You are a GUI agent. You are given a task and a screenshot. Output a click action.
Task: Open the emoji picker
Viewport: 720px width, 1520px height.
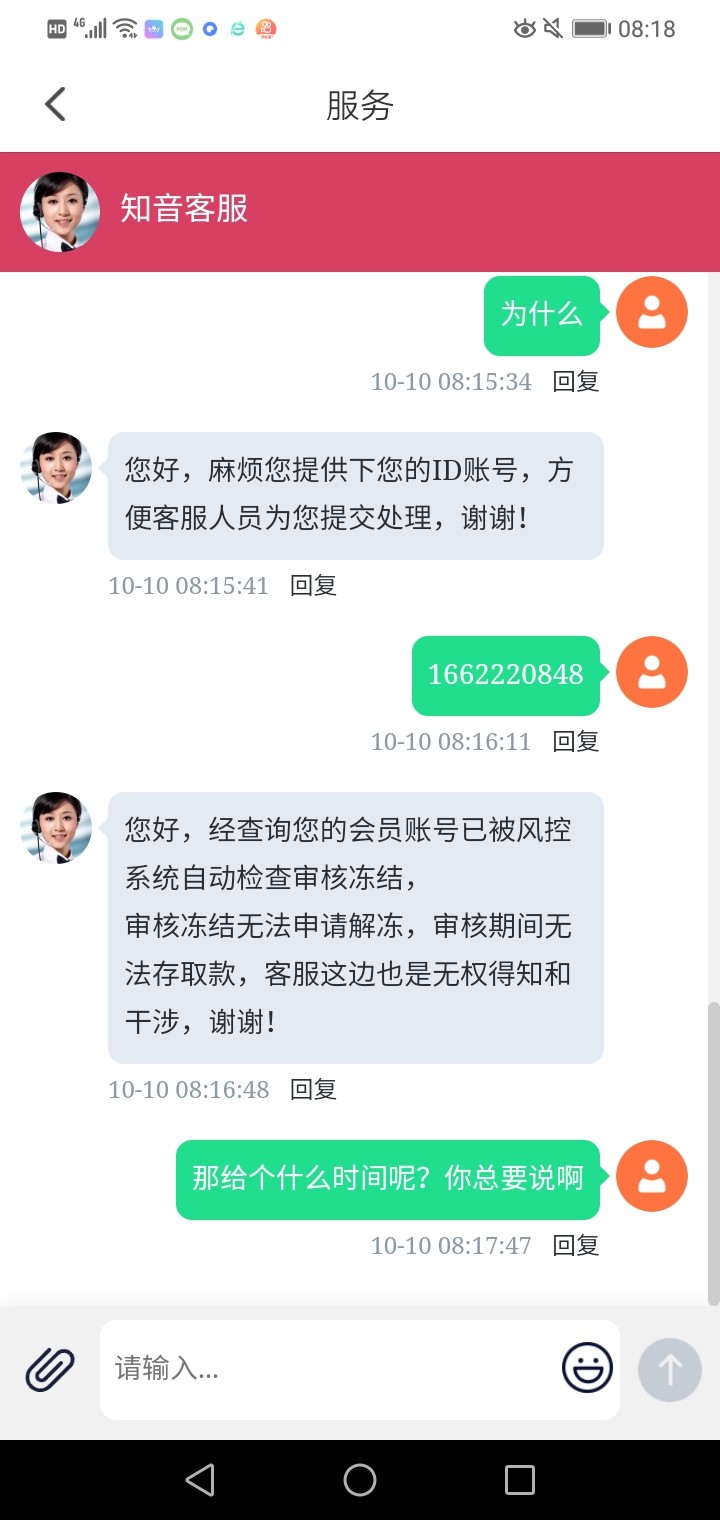coord(587,1368)
